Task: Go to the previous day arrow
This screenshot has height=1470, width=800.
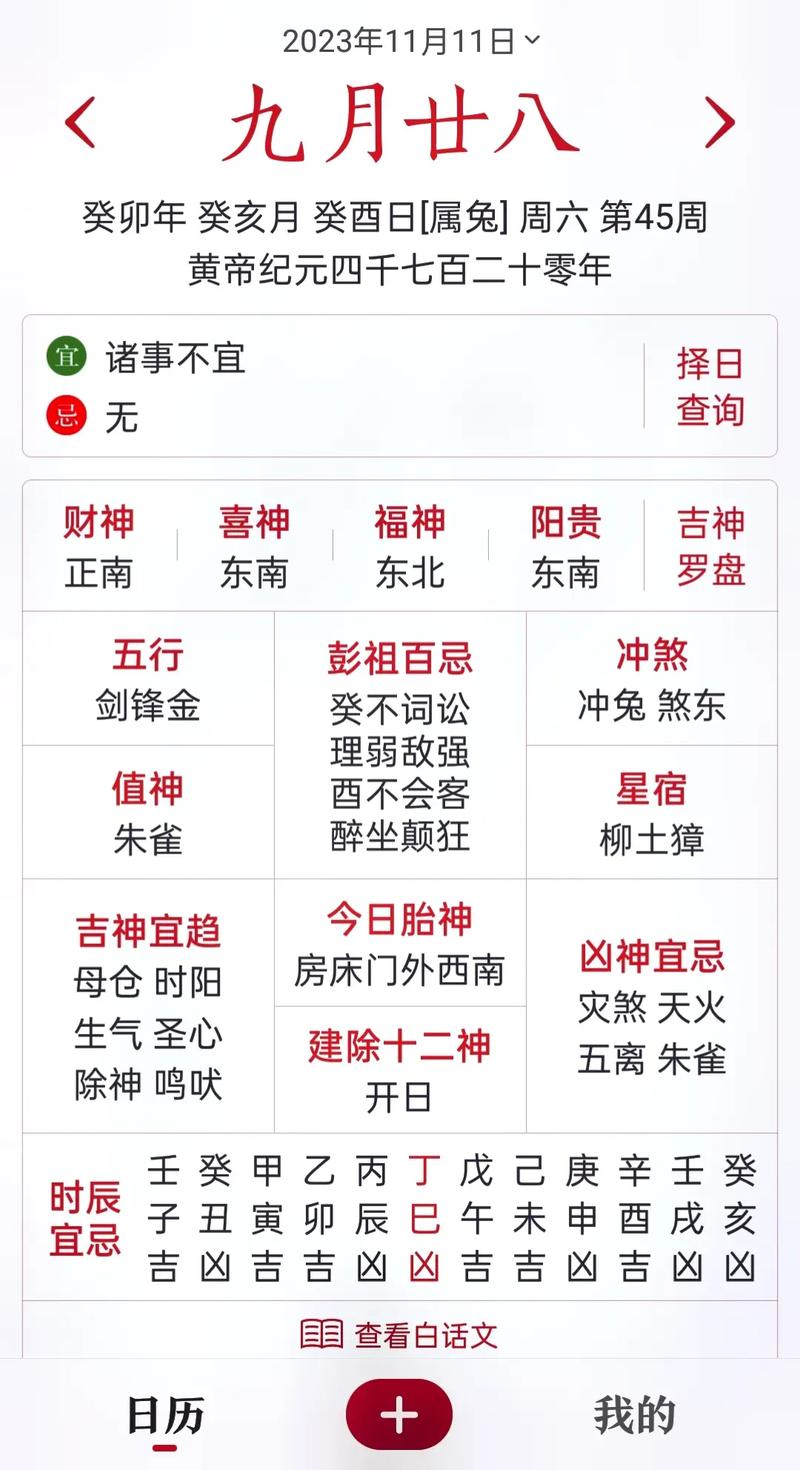Action: 80,123
